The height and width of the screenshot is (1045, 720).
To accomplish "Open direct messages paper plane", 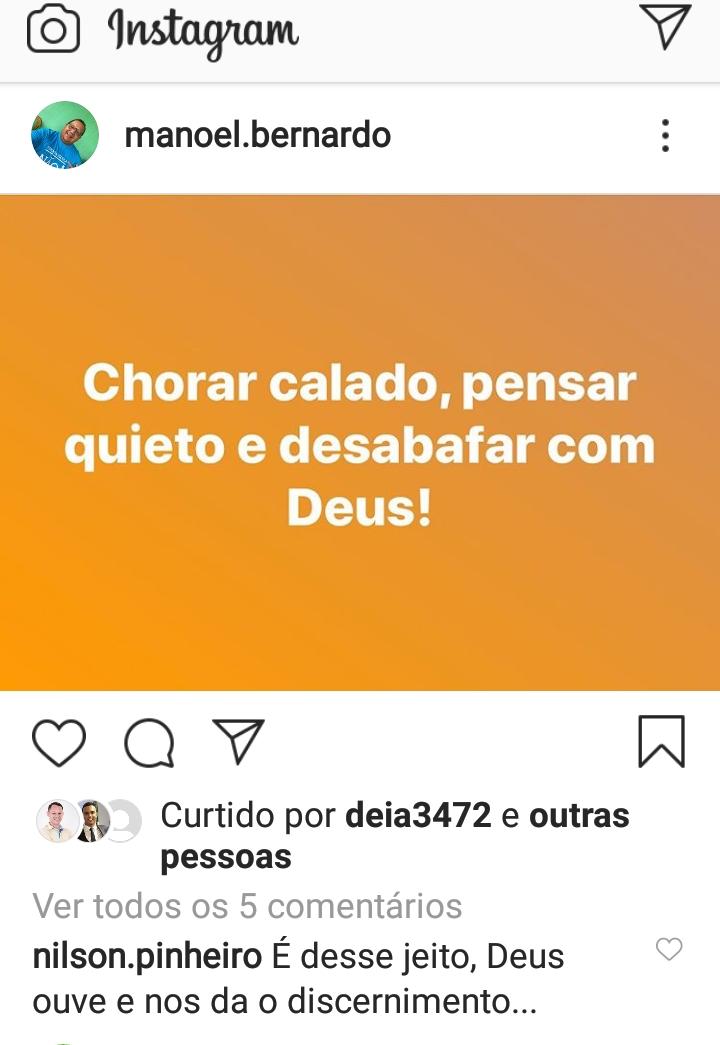I will [664, 27].
